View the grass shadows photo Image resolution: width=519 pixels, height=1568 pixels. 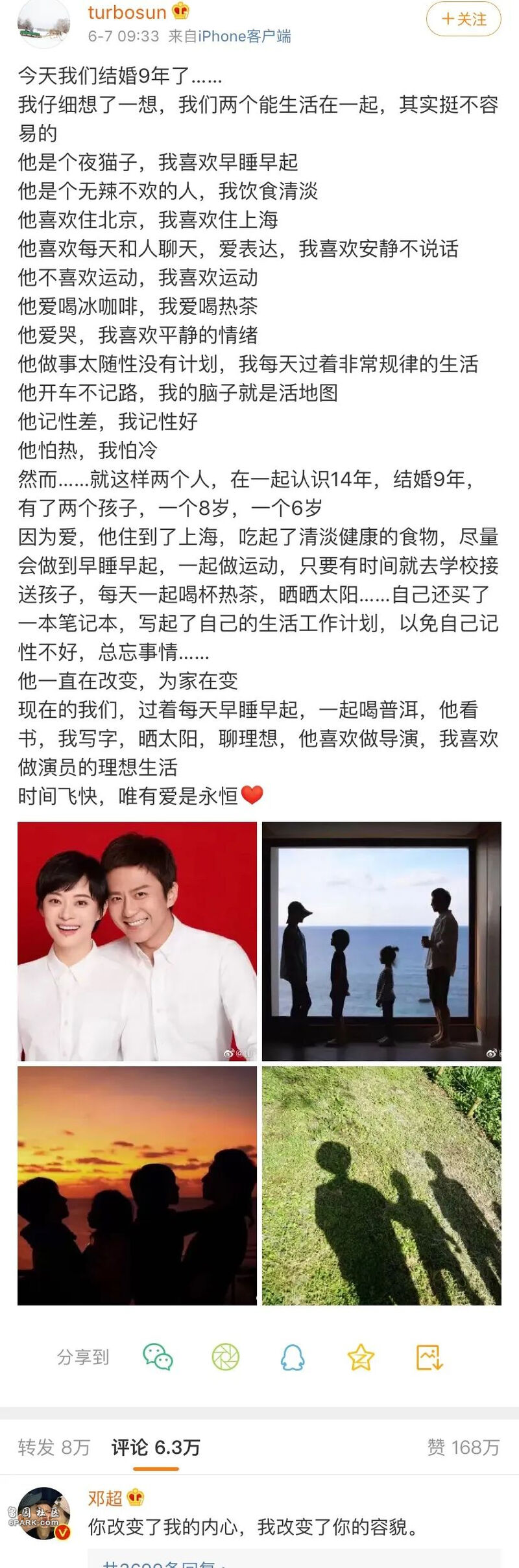(381, 1185)
